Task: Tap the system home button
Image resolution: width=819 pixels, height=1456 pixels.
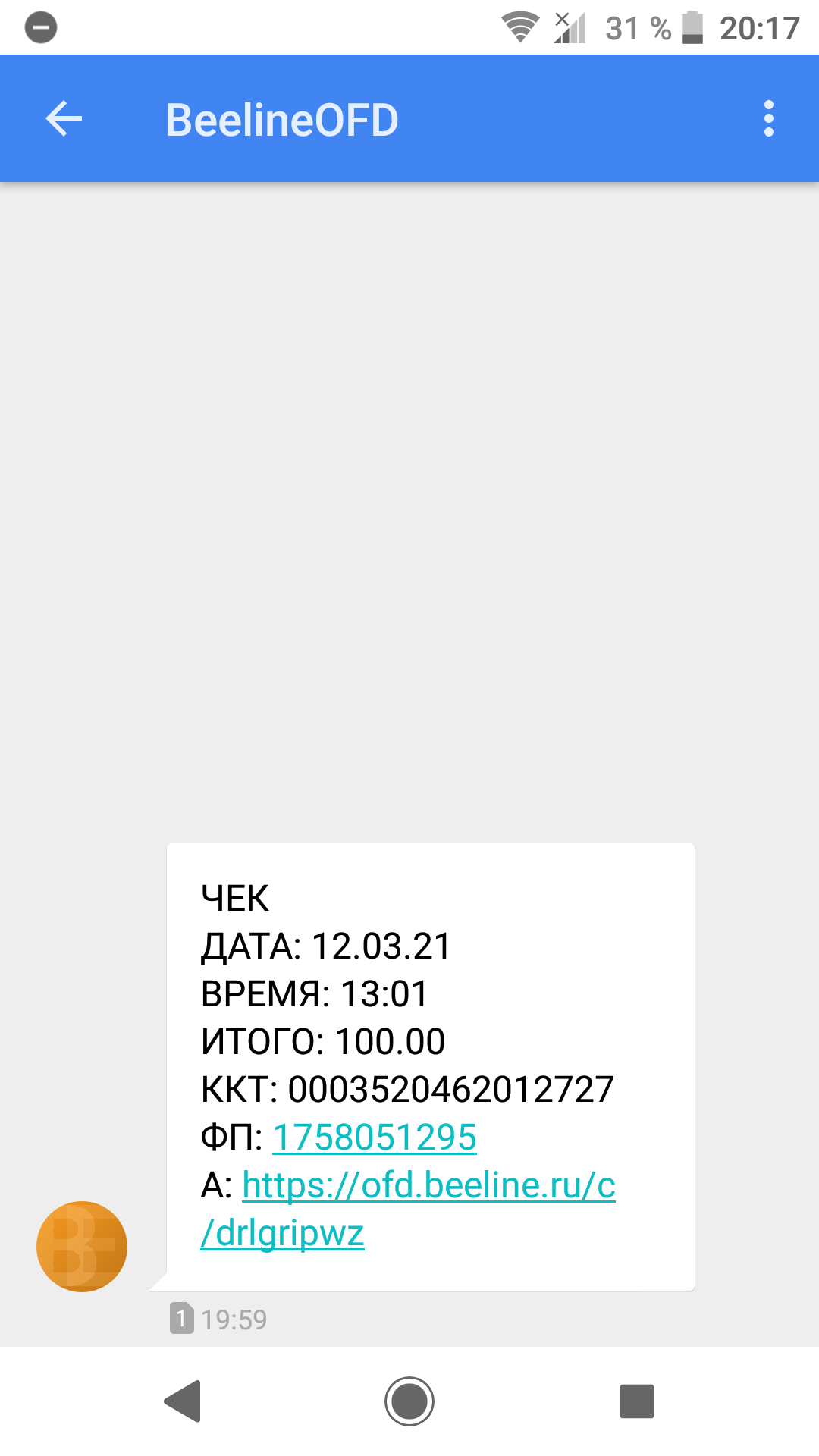Action: click(x=409, y=1401)
